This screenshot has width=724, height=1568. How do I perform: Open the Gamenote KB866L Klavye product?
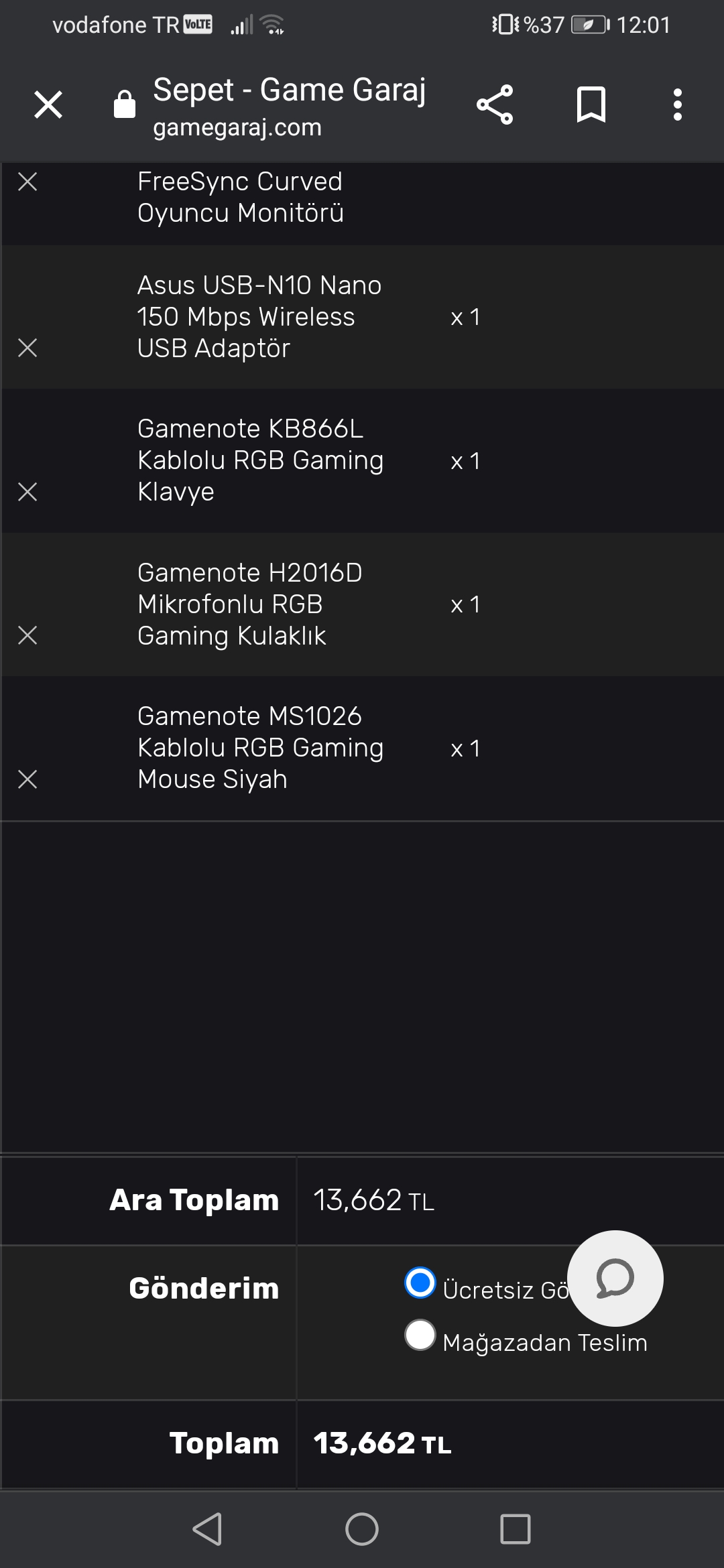(x=261, y=460)
